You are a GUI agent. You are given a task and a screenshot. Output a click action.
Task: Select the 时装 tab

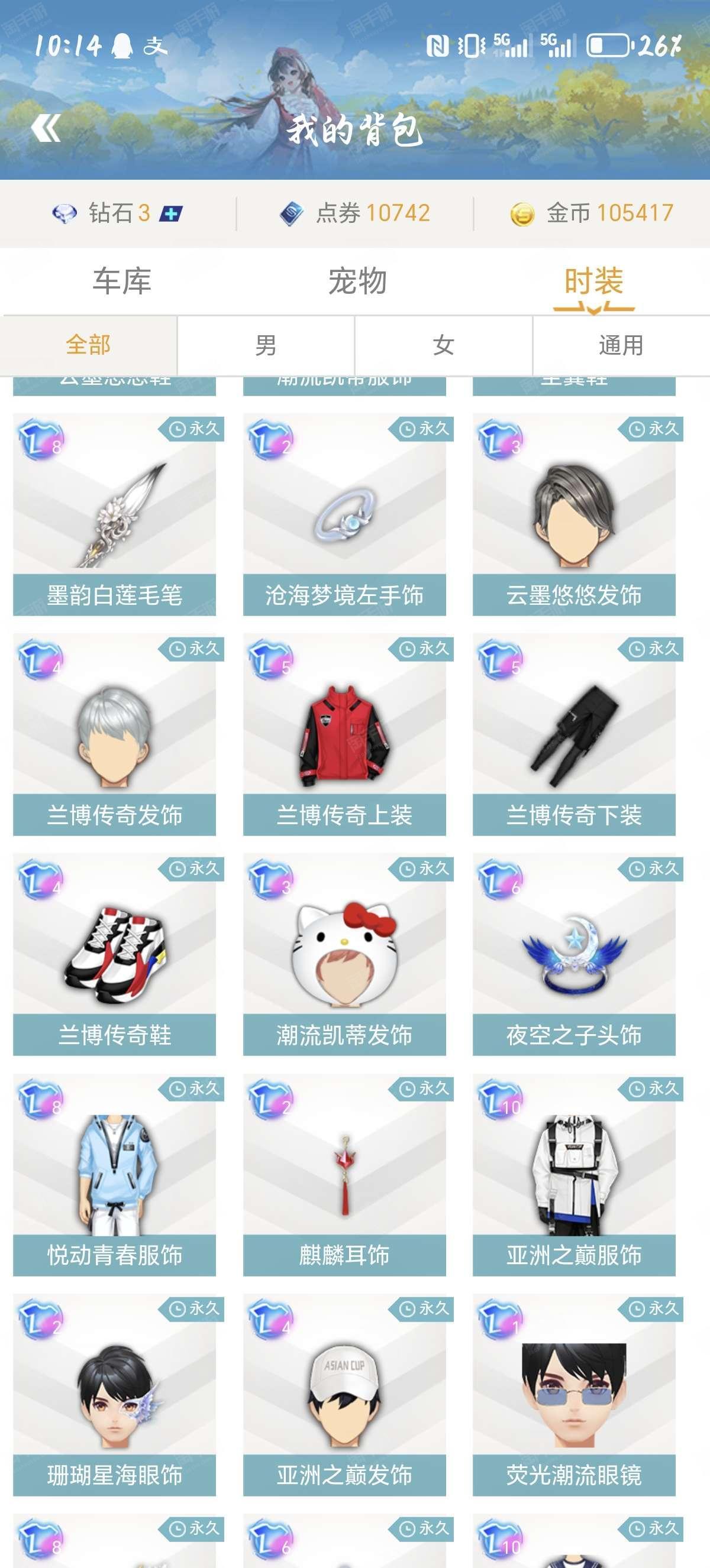(x=593, y=282)
